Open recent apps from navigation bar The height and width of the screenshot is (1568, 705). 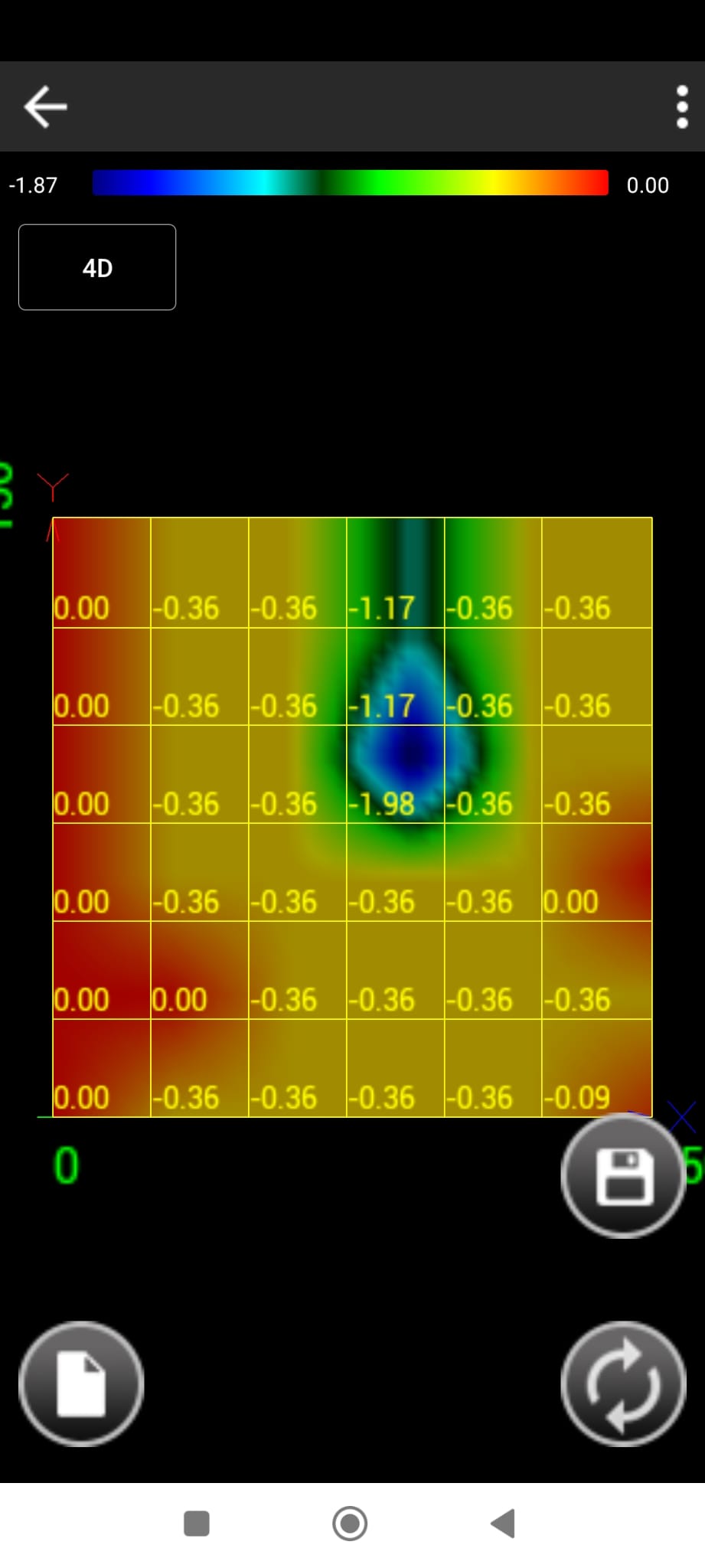pos(197,1523)
